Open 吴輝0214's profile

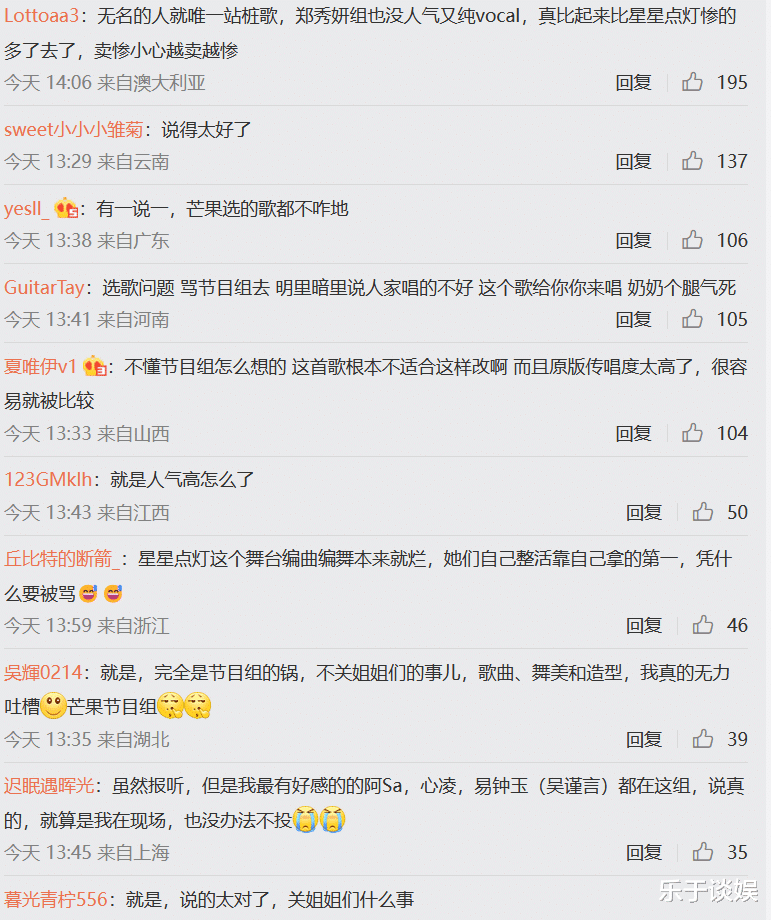(43, 673)
